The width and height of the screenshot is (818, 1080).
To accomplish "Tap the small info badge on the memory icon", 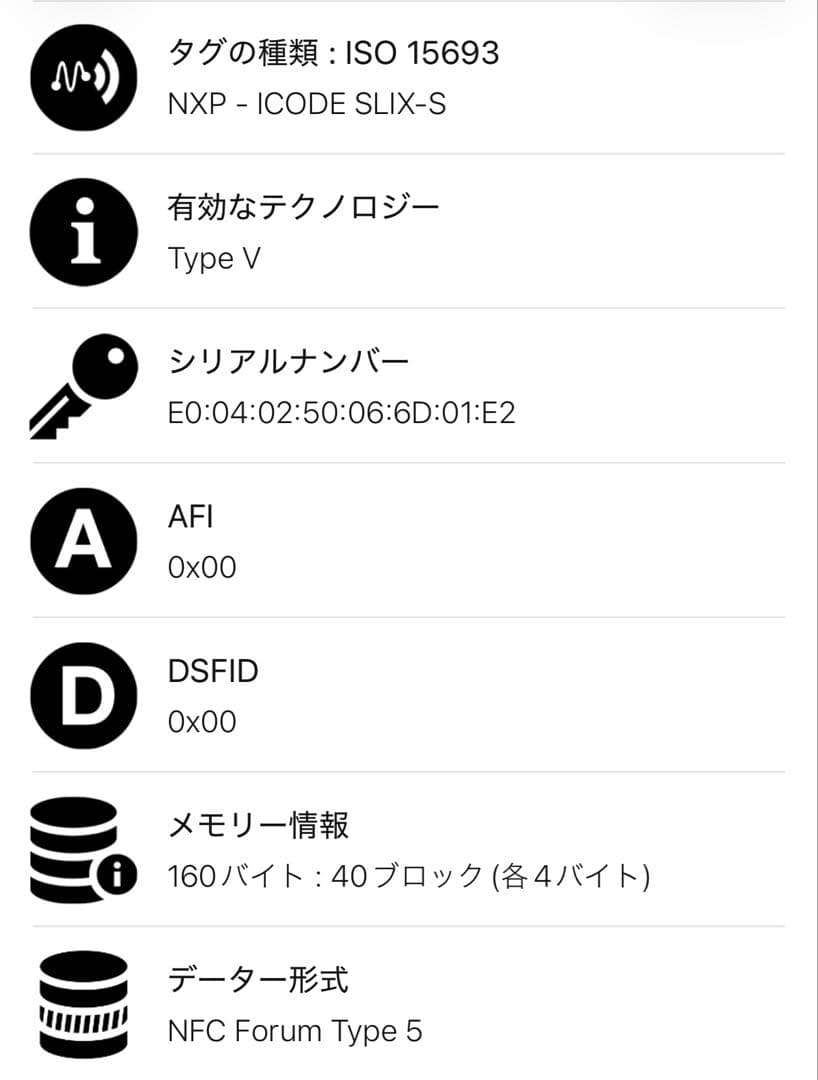I will [x=117, y=872].
